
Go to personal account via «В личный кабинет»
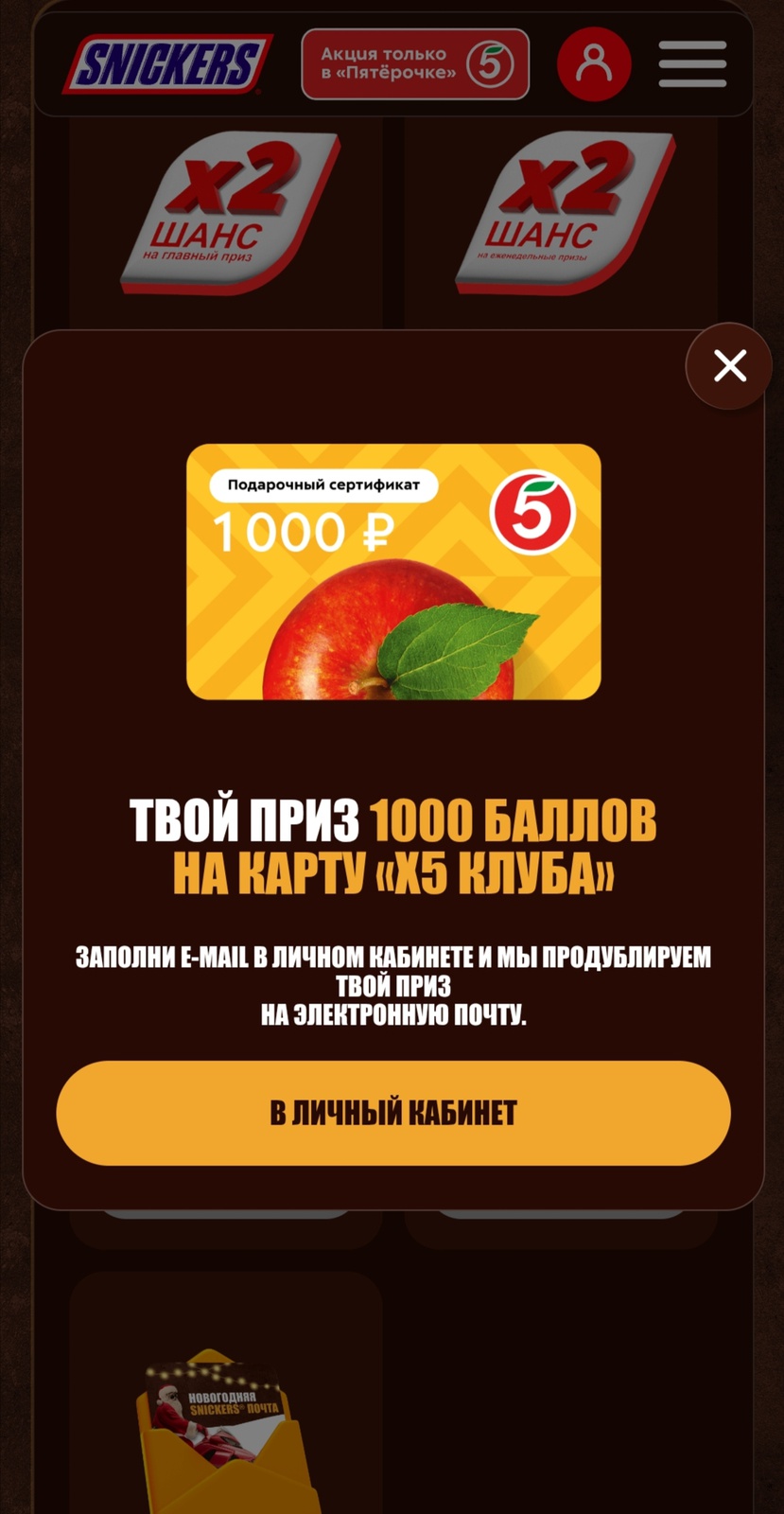coord(392,1113)
